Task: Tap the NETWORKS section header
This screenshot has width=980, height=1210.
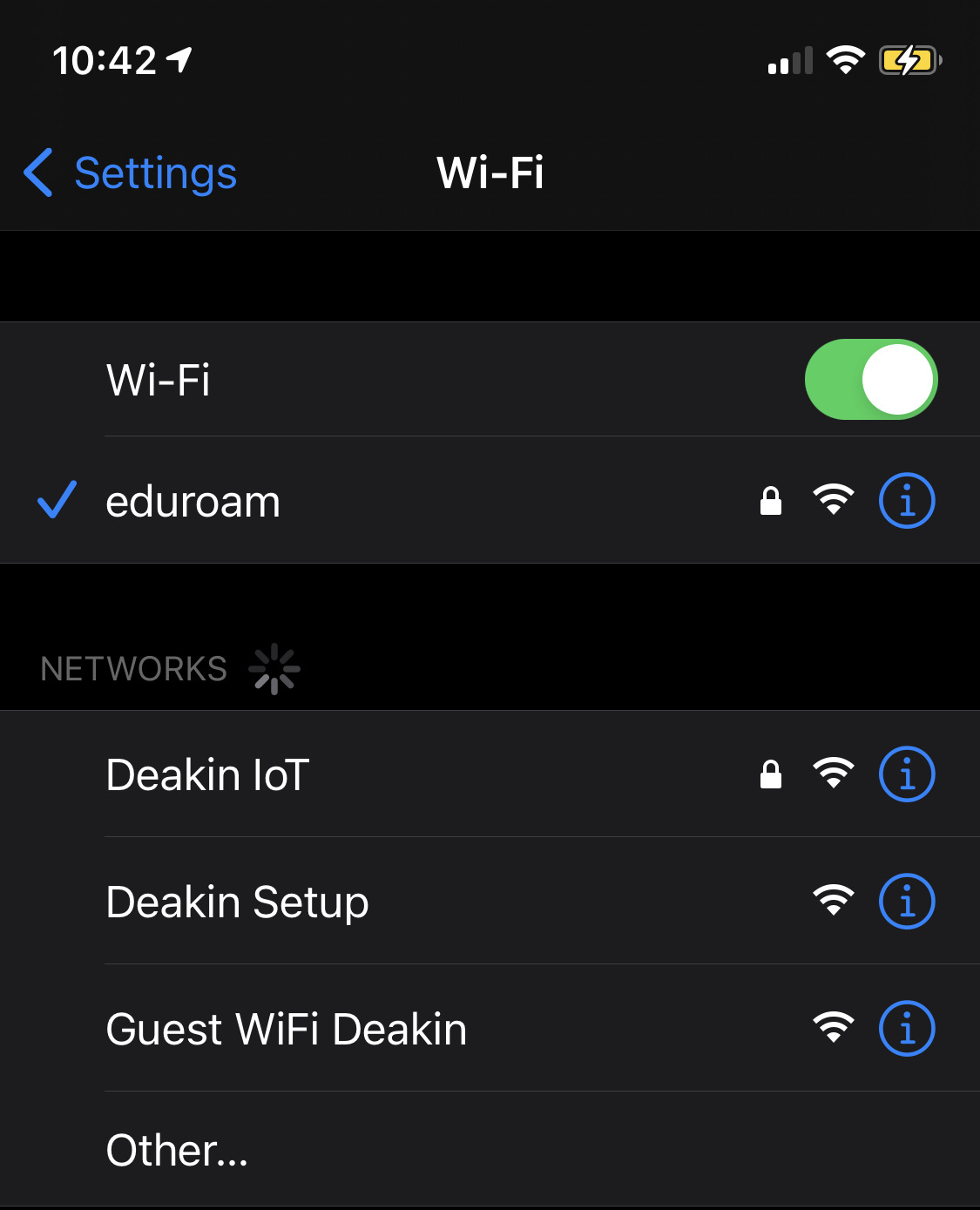Action: 132,669
